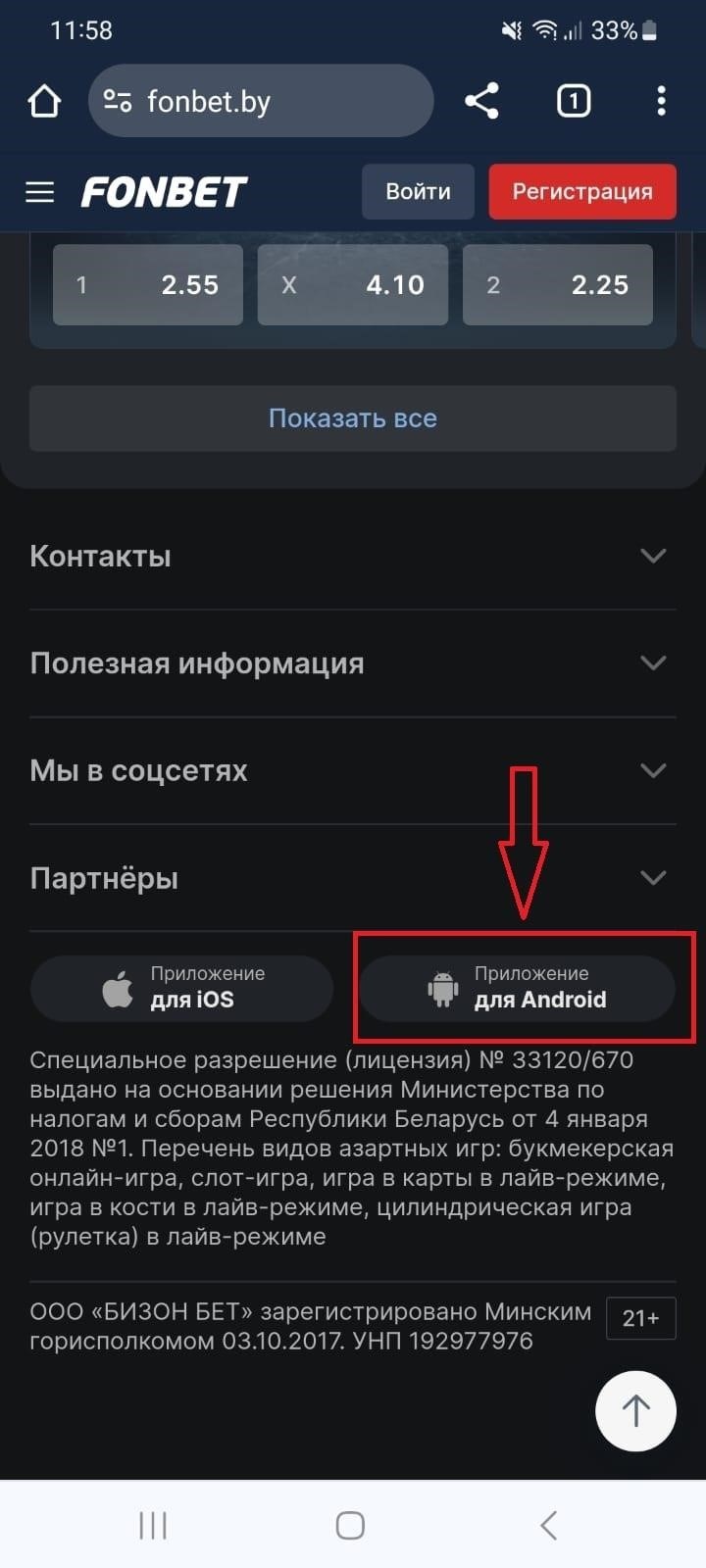The image size is (706, 1568).
Task: Download the app для Android
Action: point(517,988)
